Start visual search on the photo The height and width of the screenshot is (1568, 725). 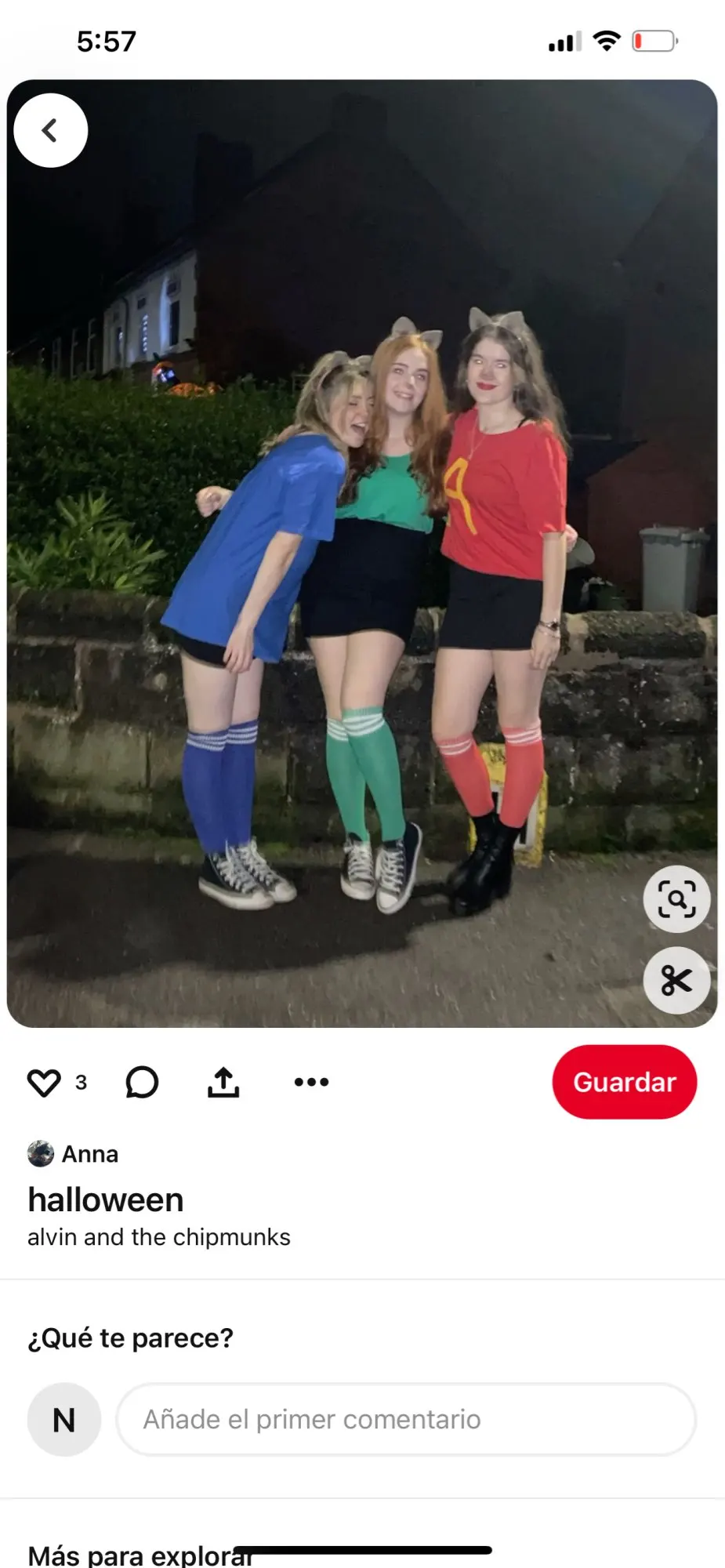676,899
